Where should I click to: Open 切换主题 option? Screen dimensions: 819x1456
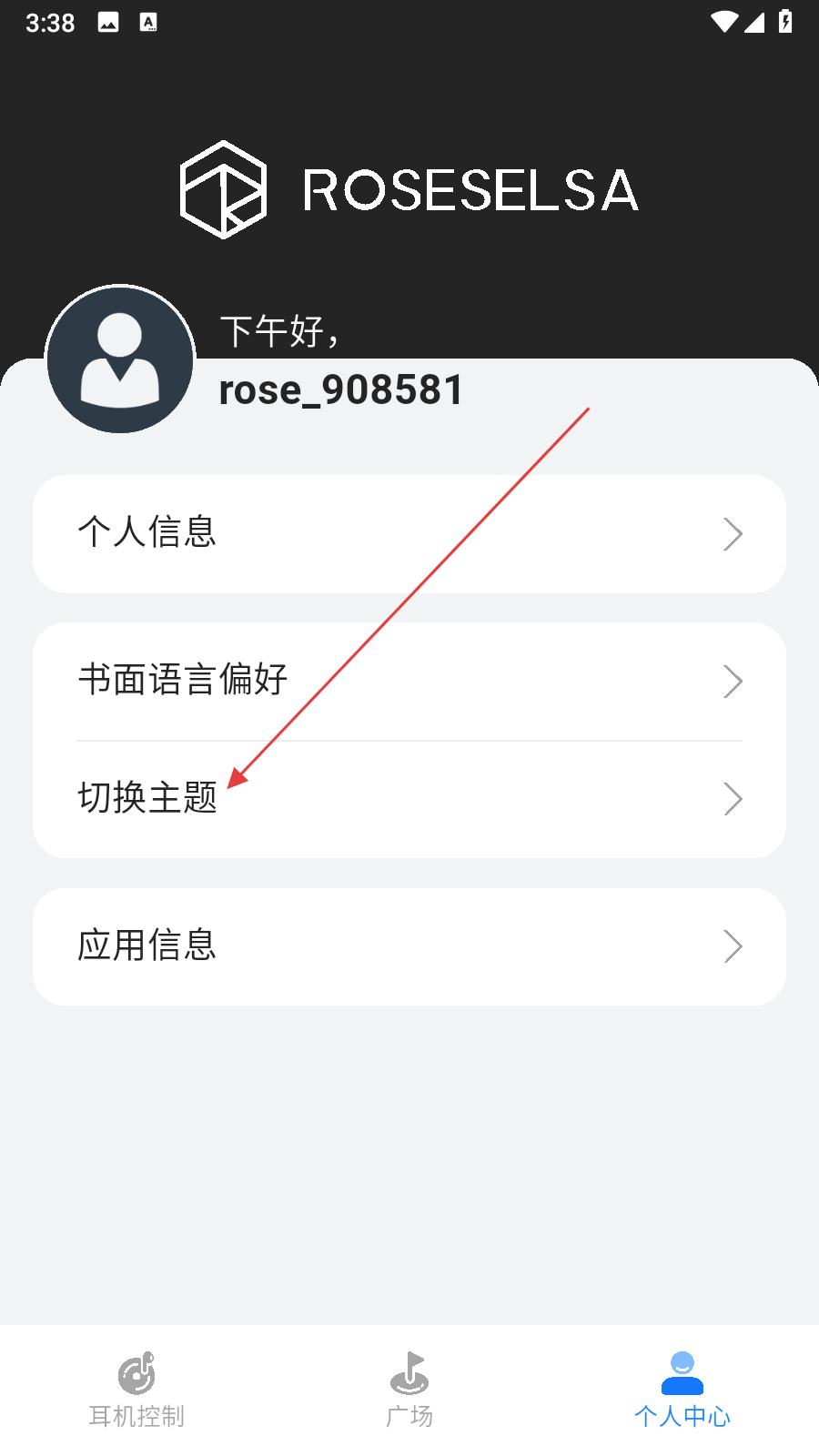[x=409, y=799]
